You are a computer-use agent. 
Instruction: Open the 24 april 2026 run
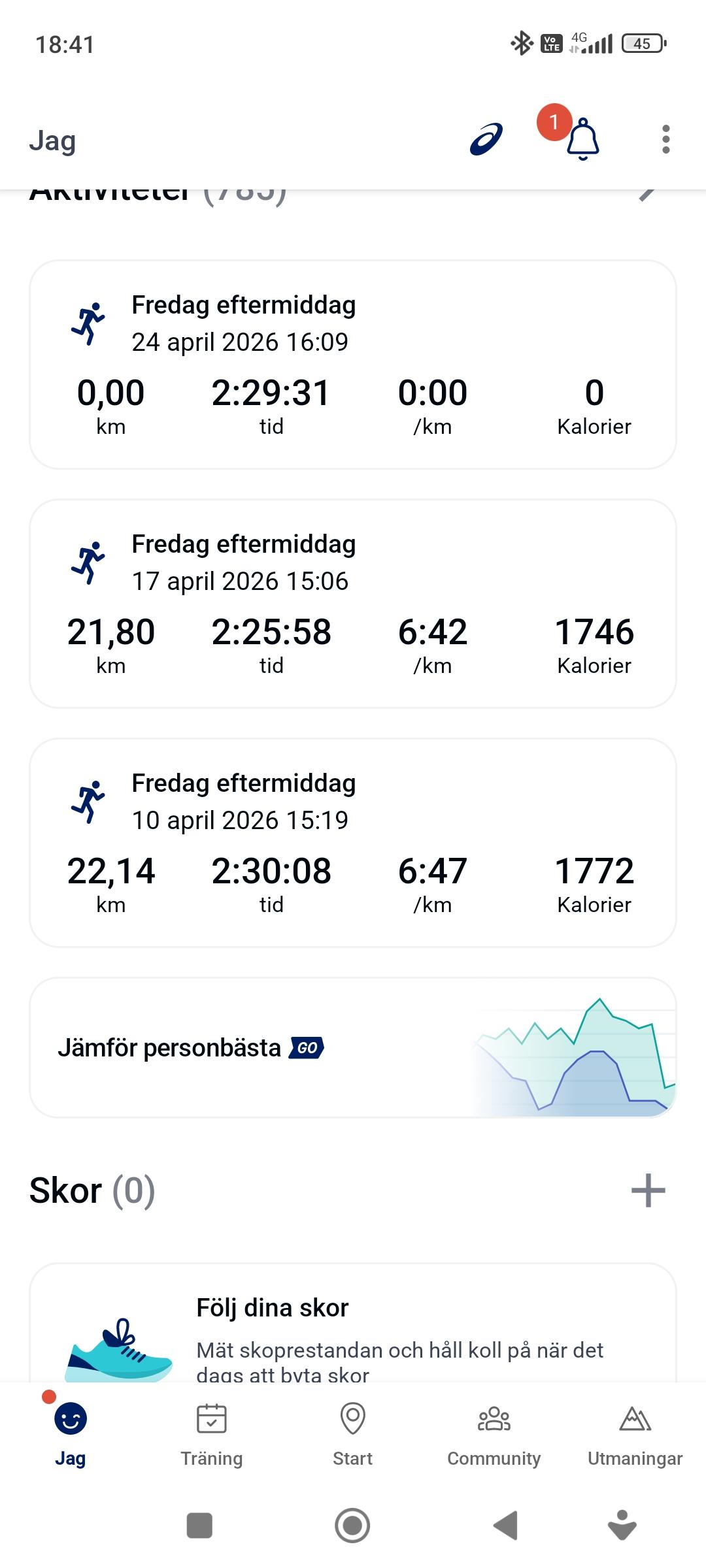(x=353, y=364)
